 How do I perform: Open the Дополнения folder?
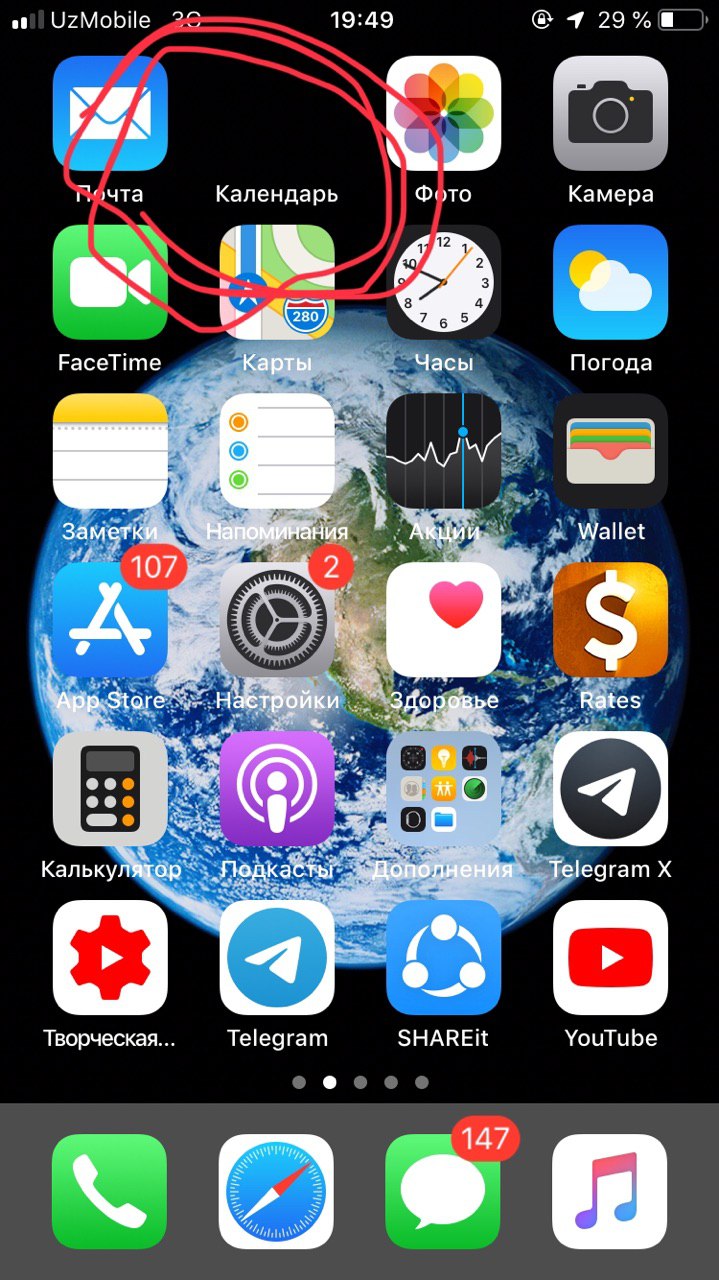pos(443,789)
